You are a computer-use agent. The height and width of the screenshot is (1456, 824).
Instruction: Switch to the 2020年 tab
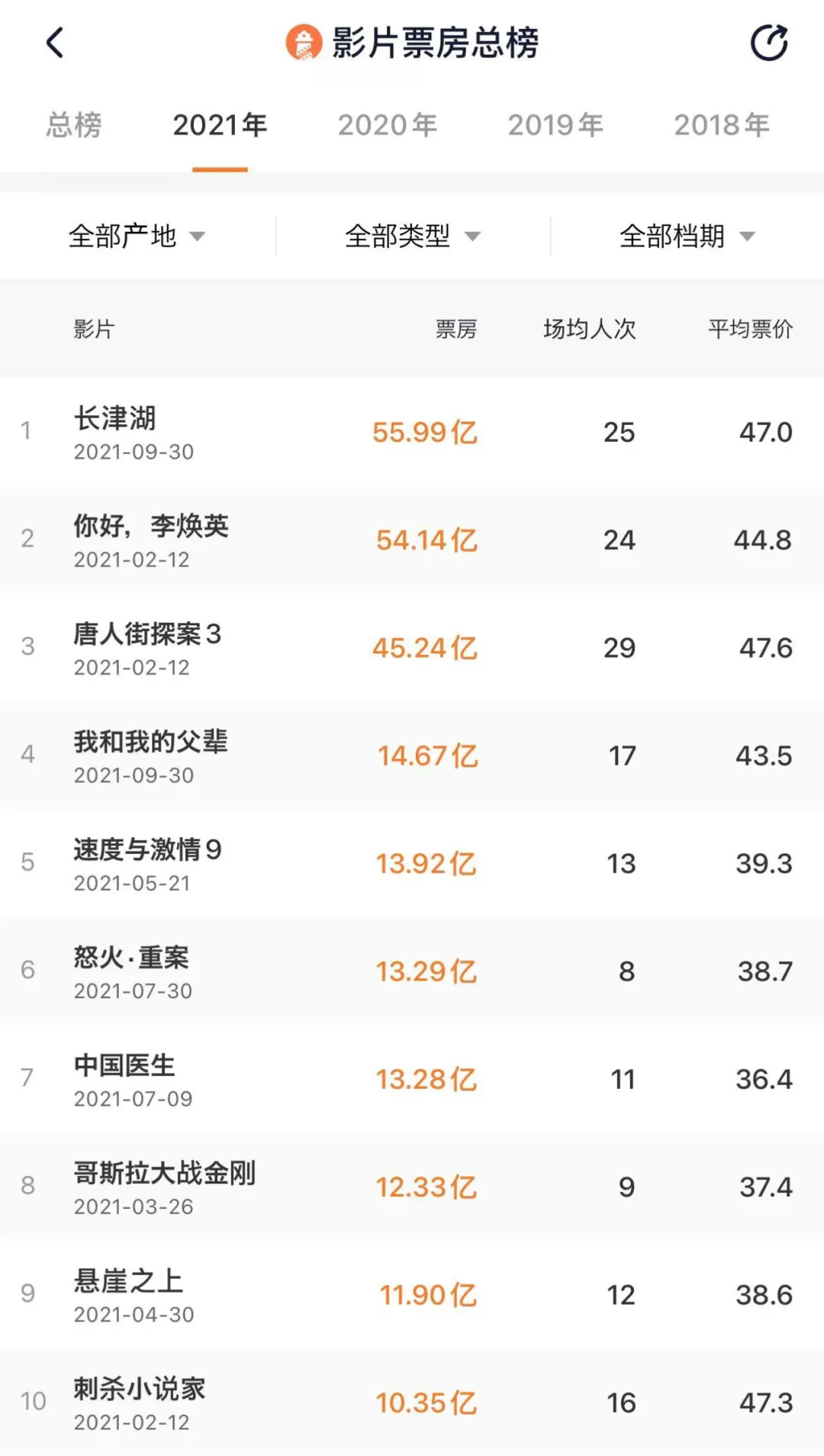[x=388, y=125]
